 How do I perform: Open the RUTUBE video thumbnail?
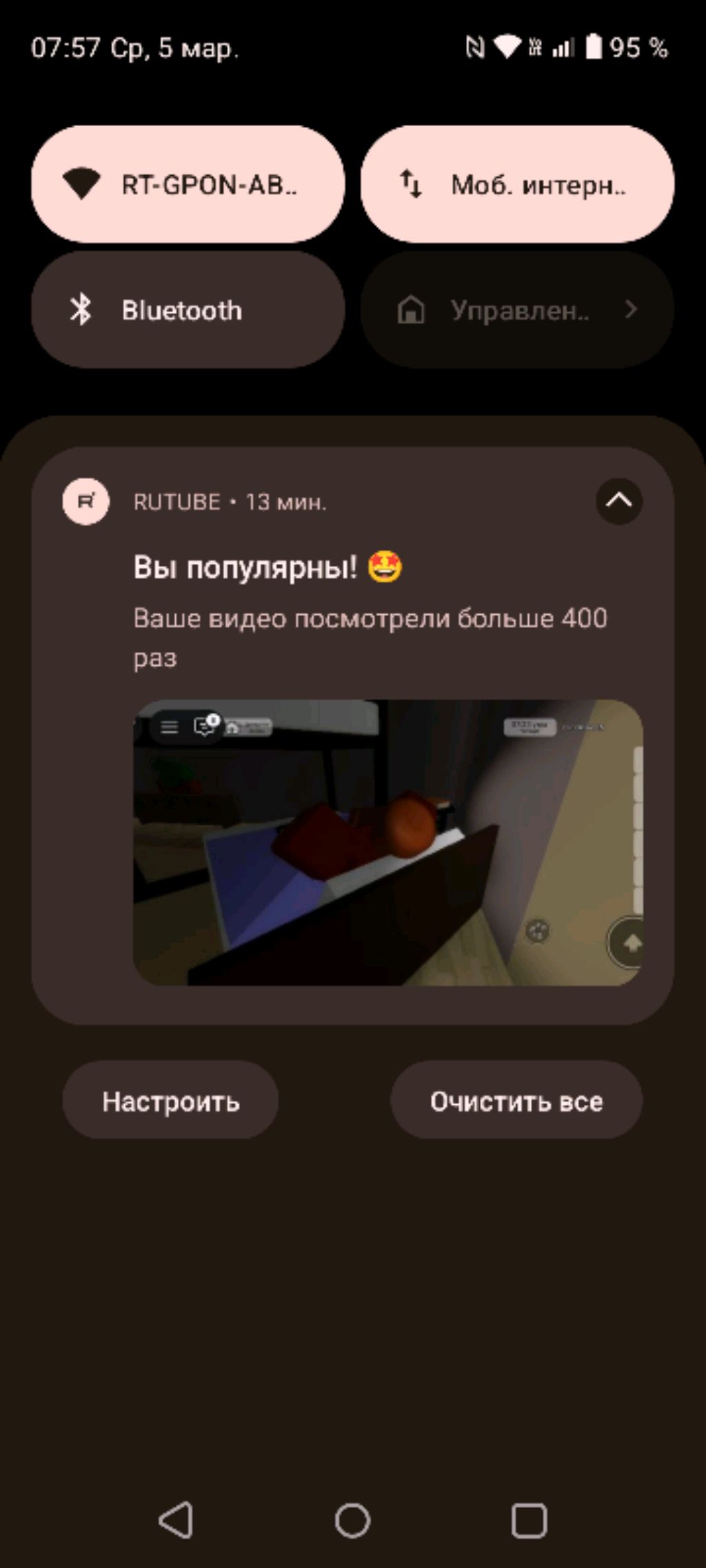click(387, 842)
